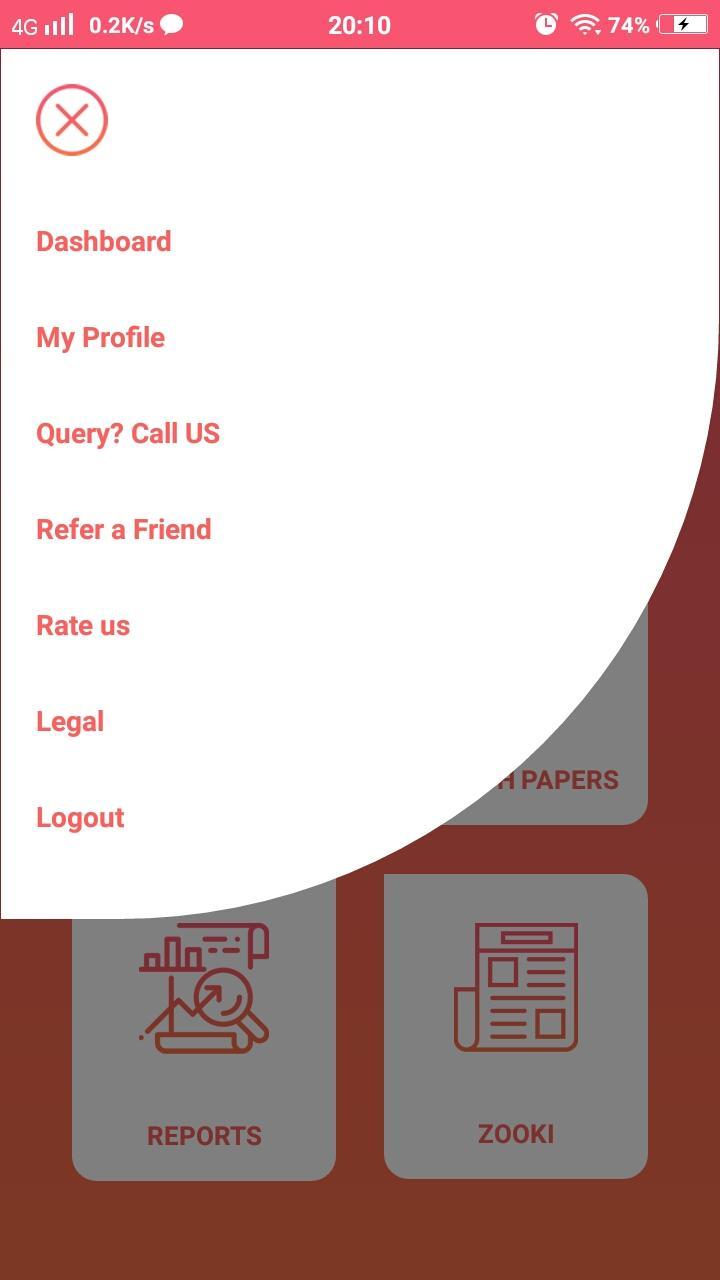Tap Rate us option
This screenshot has width=720, height=1280.
(83, 626)
